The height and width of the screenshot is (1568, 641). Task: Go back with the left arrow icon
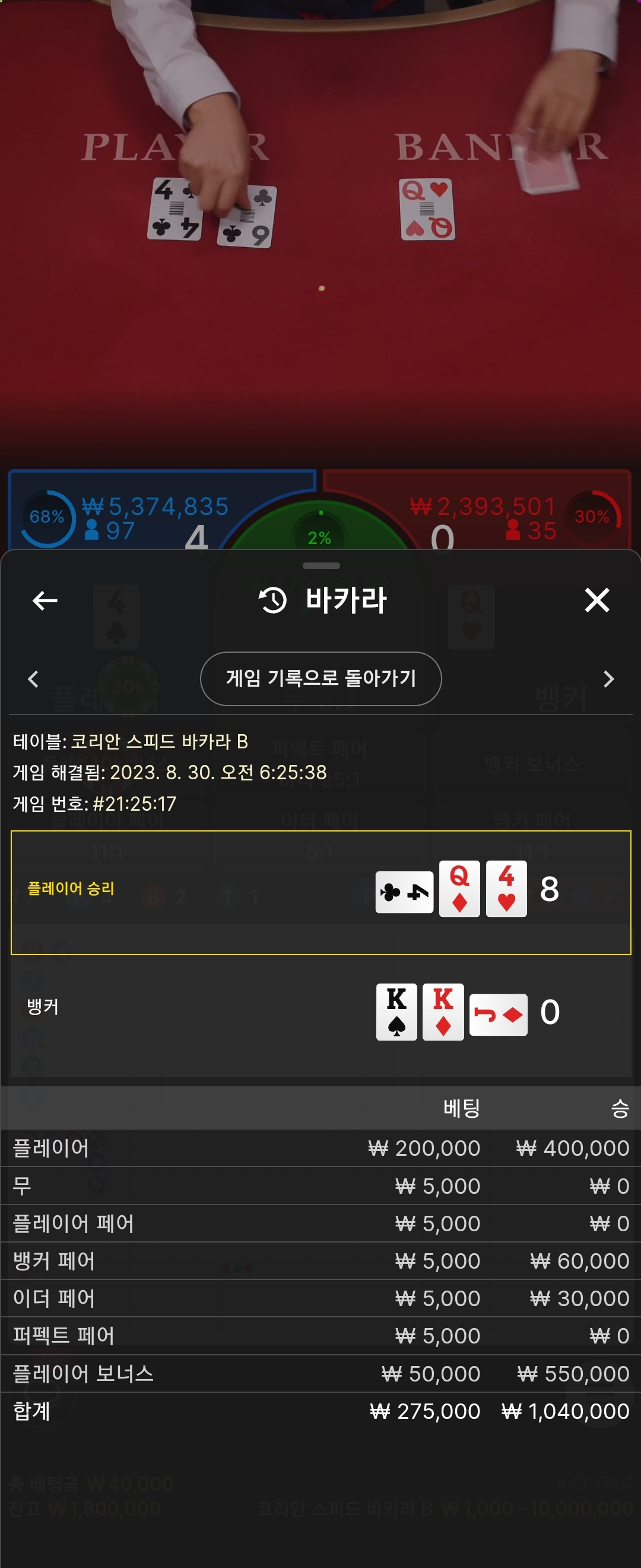tap(45, 601)
